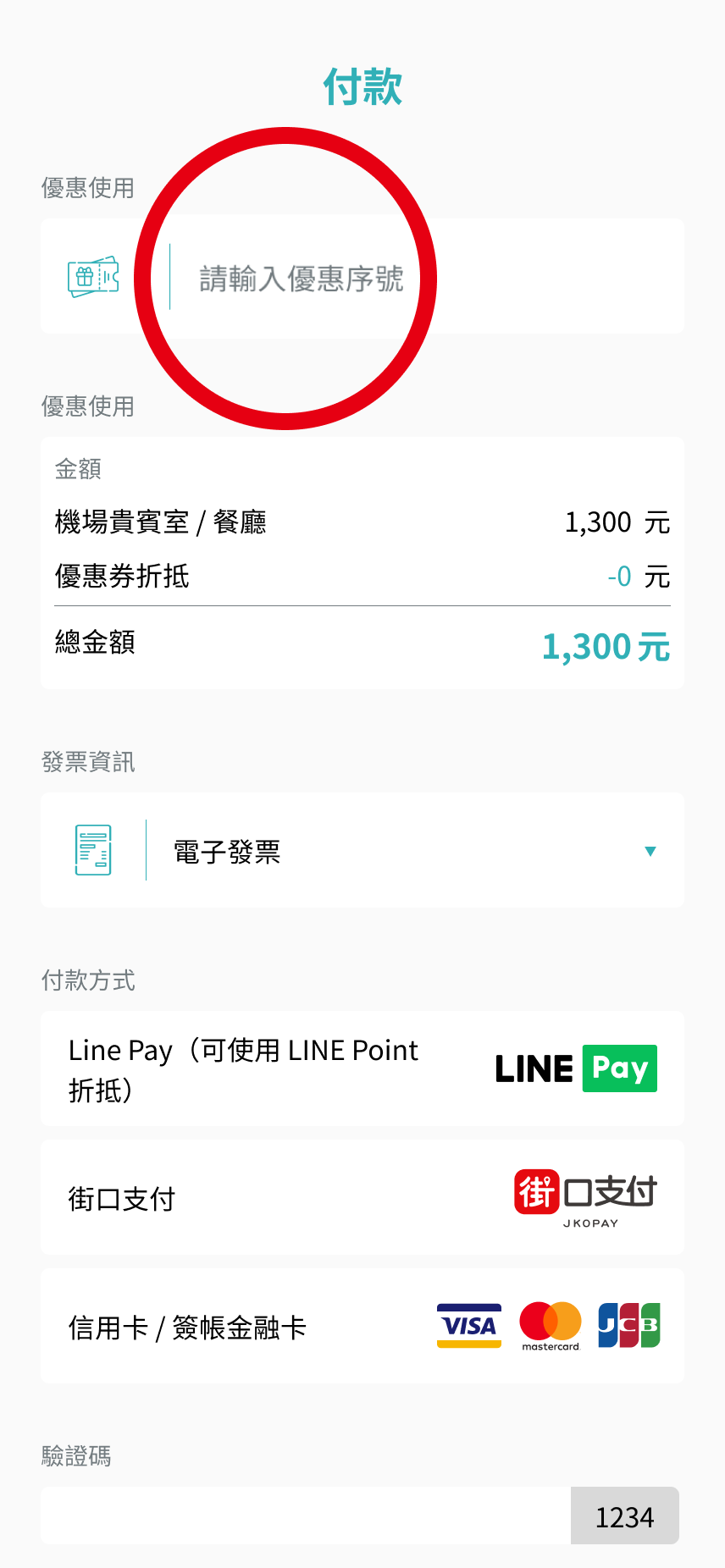725x1568 pixels.
Task: Pay with 信用卡 / 簽帳金融卡
Action: pos(362,1326)
